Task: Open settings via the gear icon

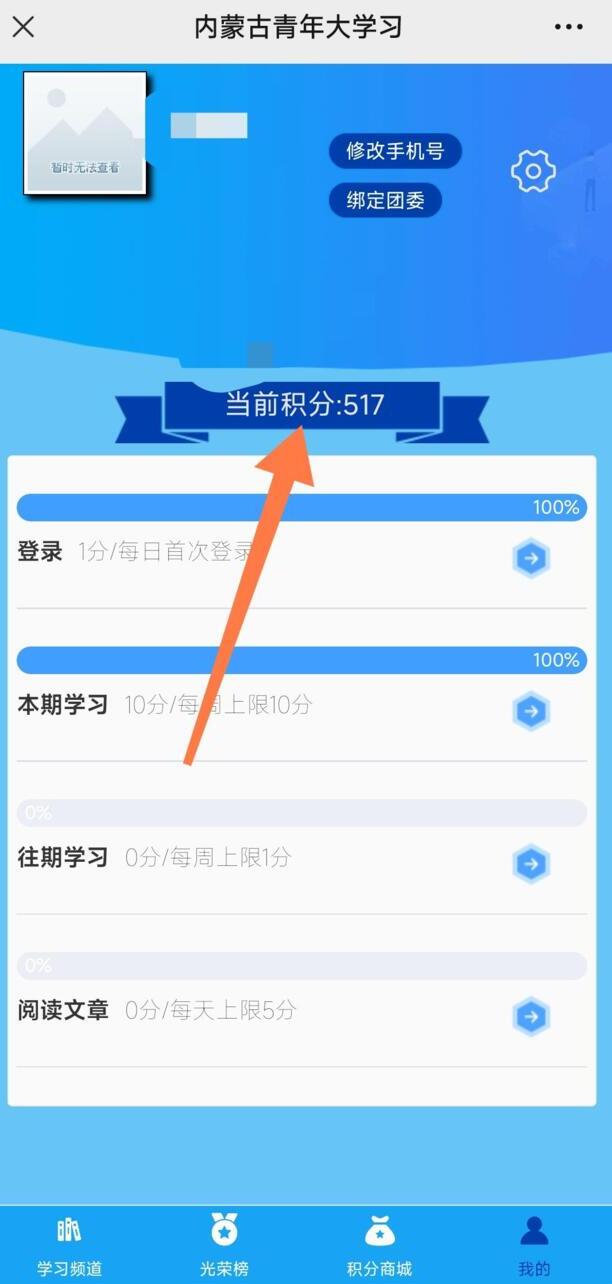Action: tap(533, 171)
